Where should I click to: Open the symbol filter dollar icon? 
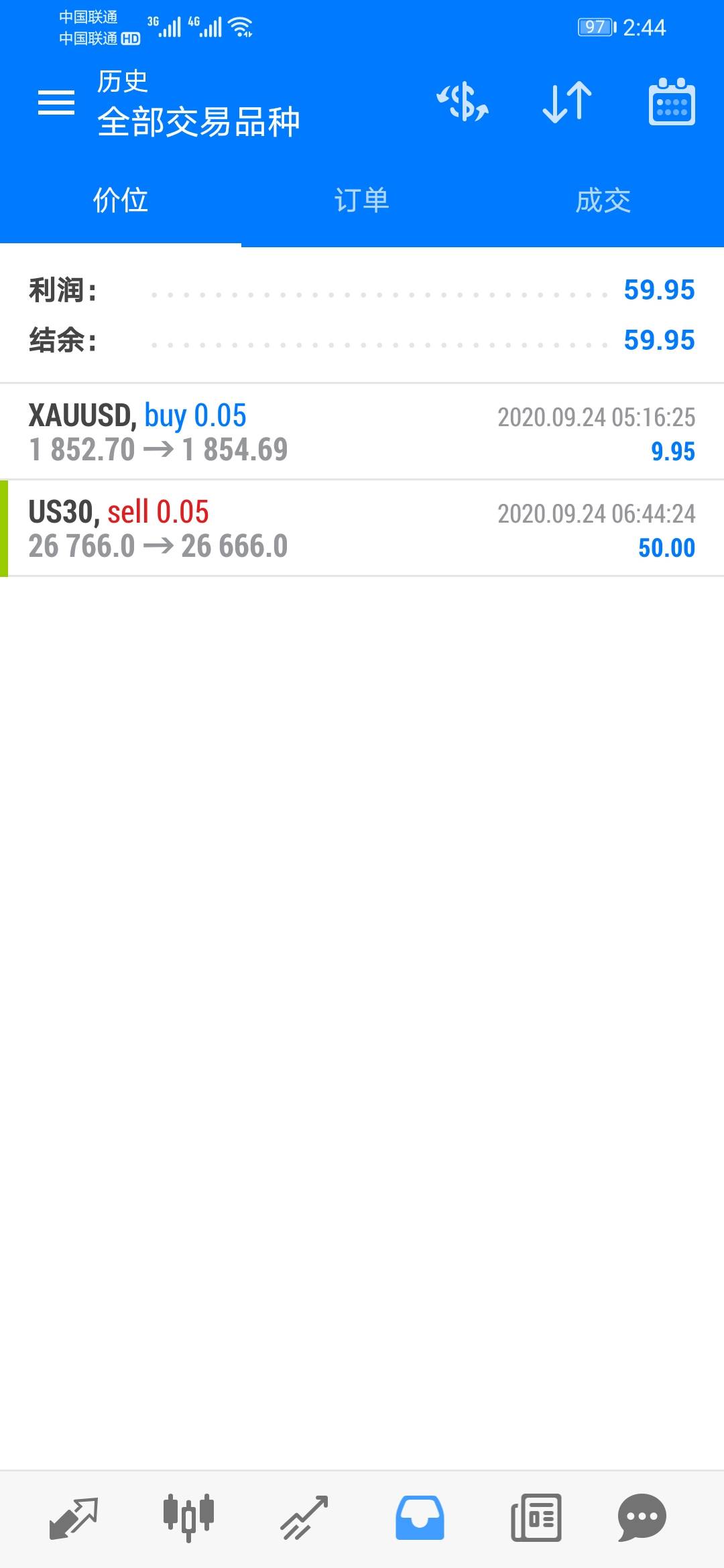(463, 103)
